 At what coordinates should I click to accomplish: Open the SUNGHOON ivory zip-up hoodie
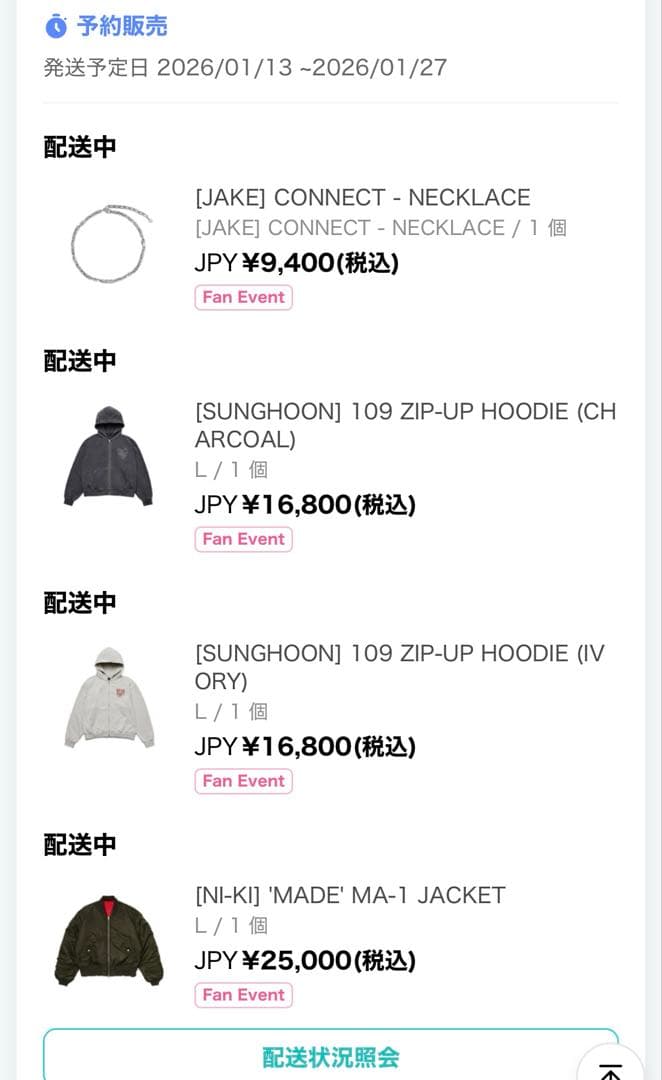tap(399, 667)
